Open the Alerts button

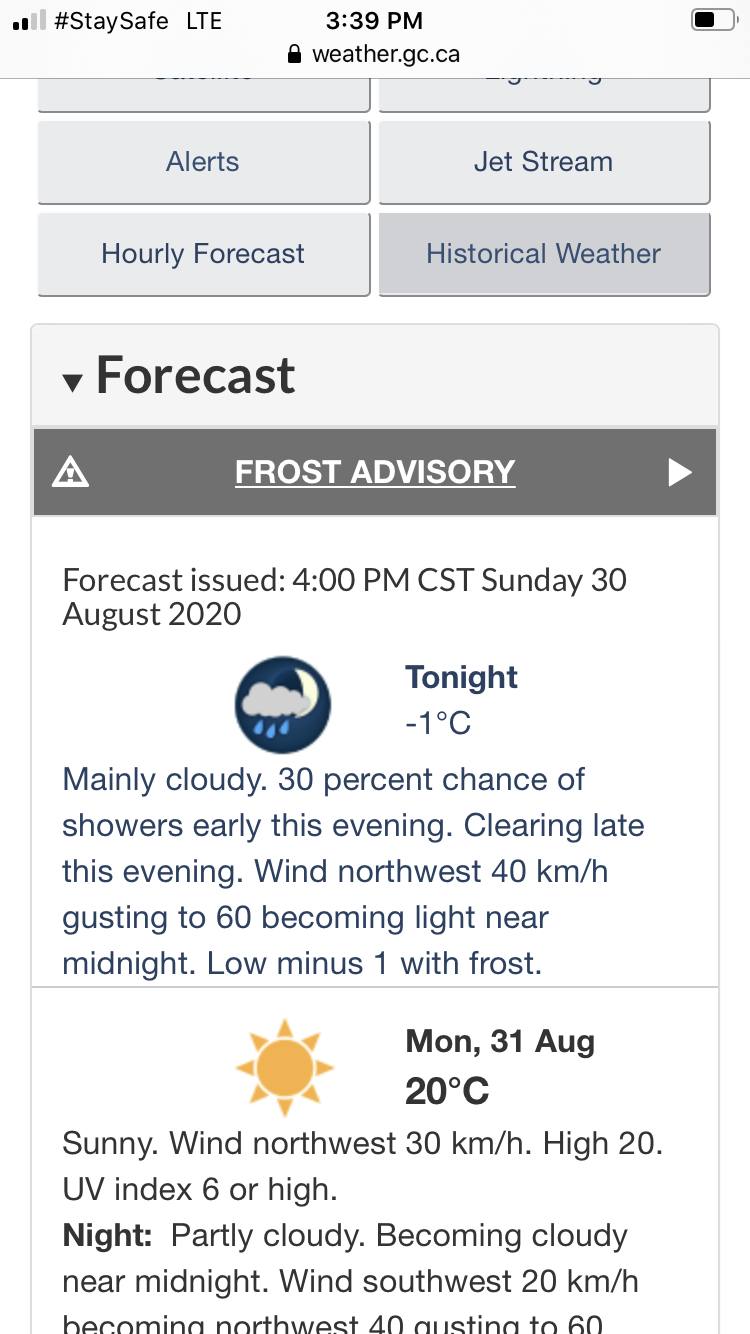(x=203, y=162)
